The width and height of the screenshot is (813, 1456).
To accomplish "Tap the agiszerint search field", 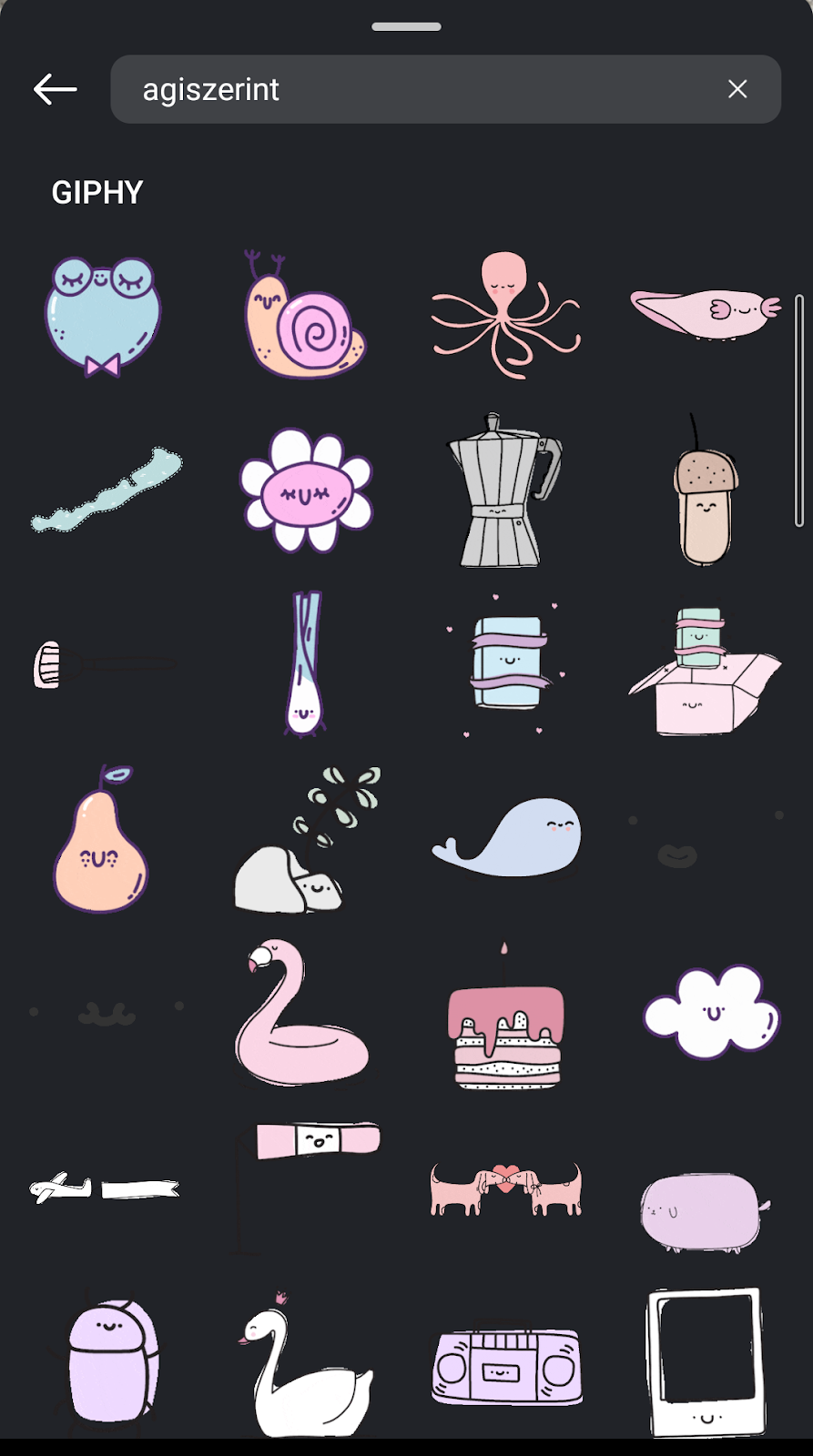I will click(x=445, y=89).
